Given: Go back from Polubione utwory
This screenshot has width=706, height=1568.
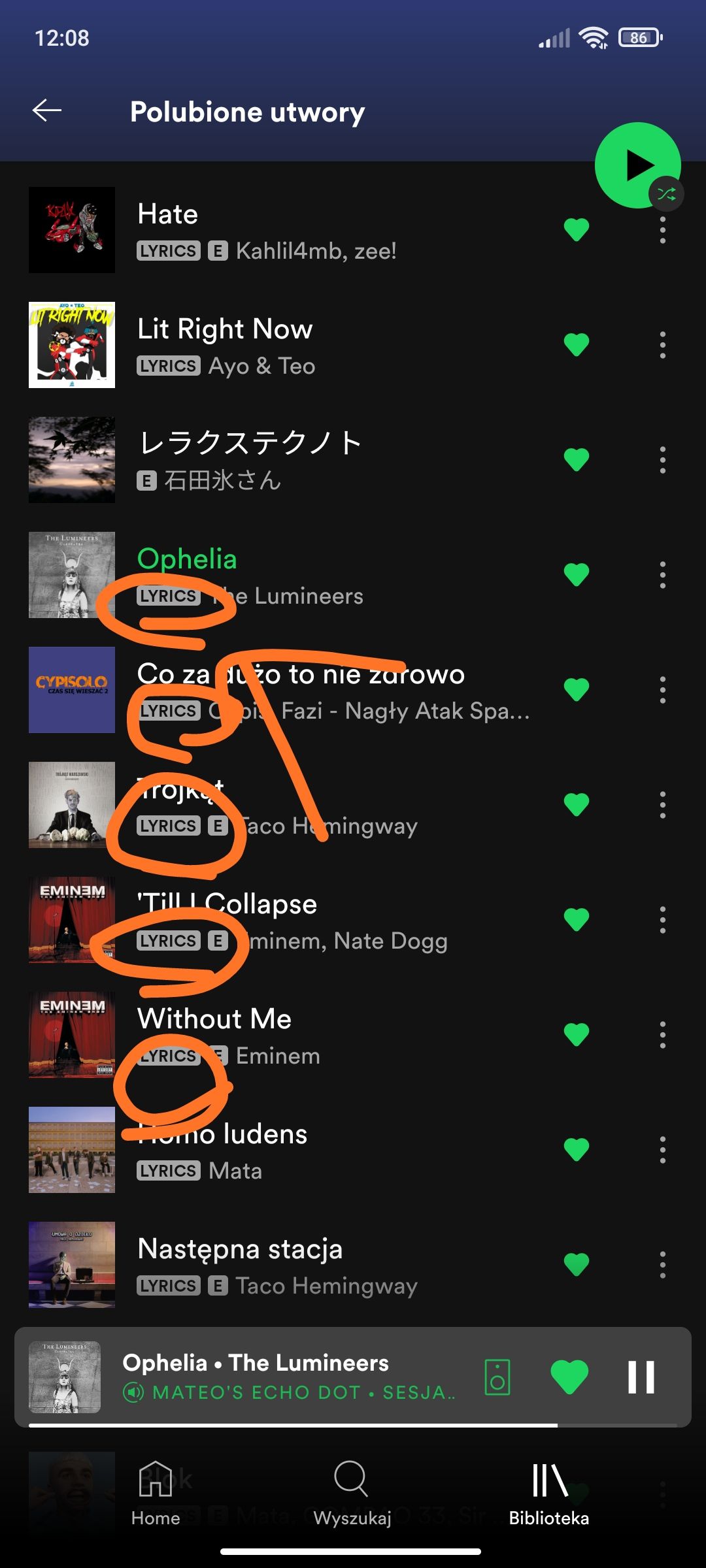Looking at the screenshot, I should 47,110.
